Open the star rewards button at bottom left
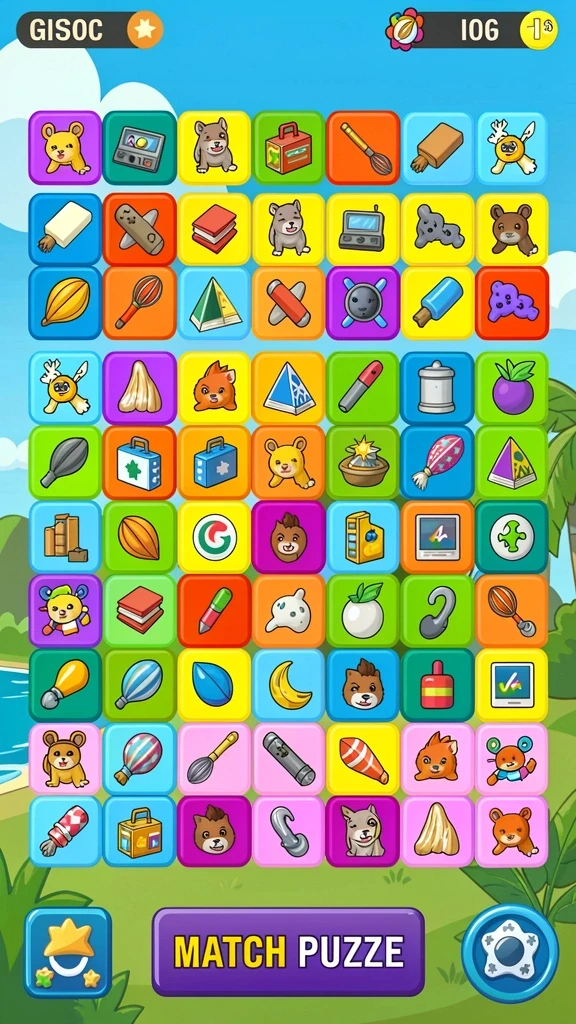This screenshot has width=576, height=1024. pos(68,952)
